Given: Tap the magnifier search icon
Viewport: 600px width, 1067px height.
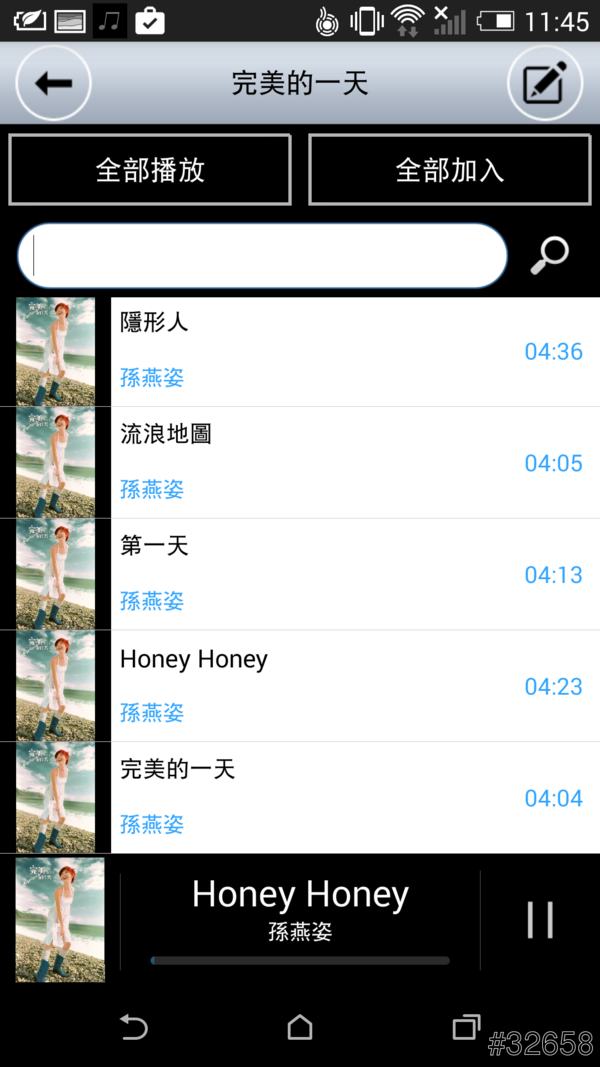Looking at the screenshot, I should click(x=549, y=256).
